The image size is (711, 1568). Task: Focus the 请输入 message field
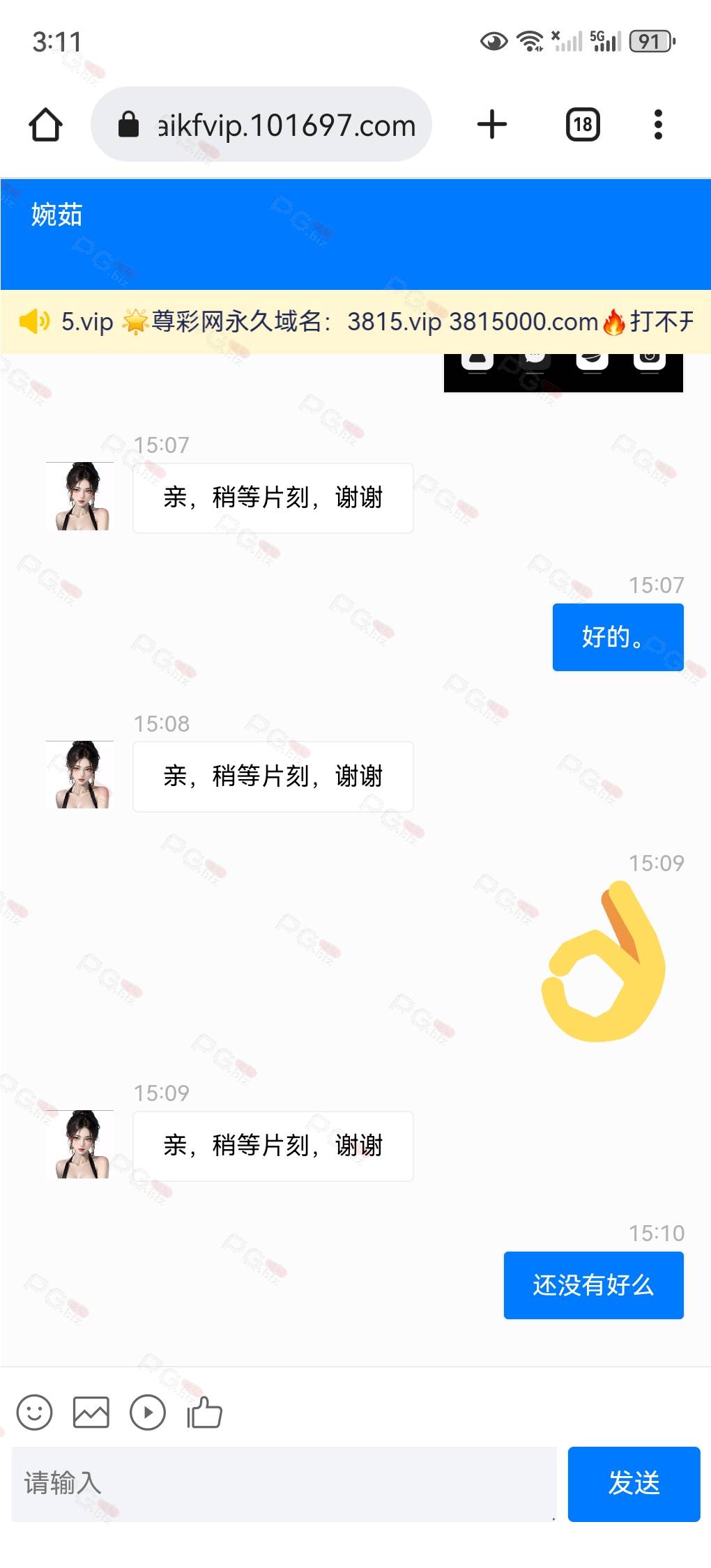(284, 1484)
